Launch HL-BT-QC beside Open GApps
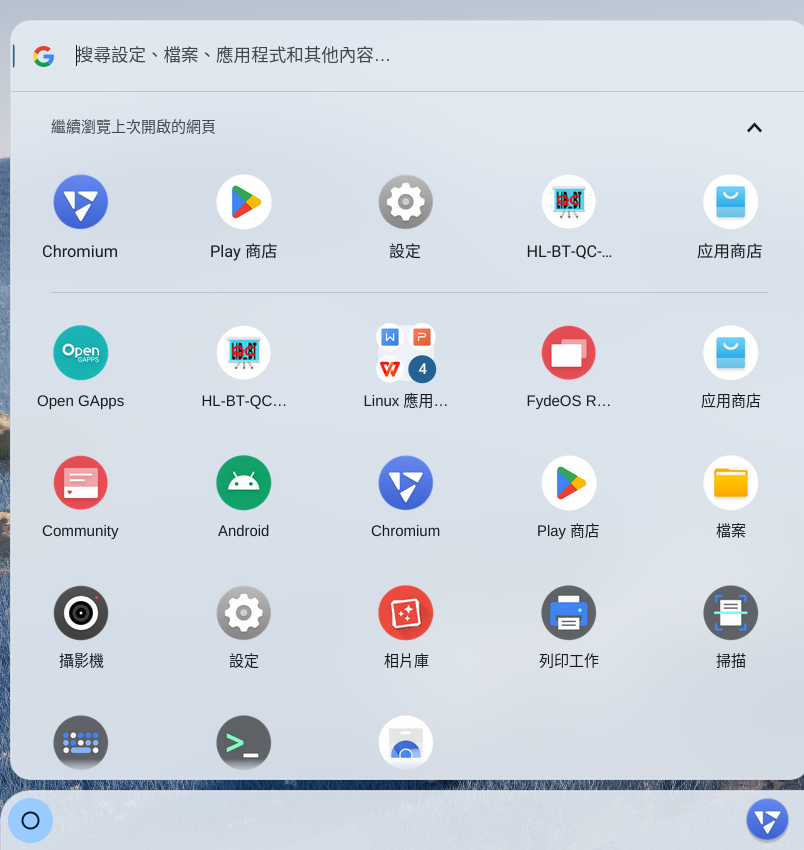 [x=243, y=353]
